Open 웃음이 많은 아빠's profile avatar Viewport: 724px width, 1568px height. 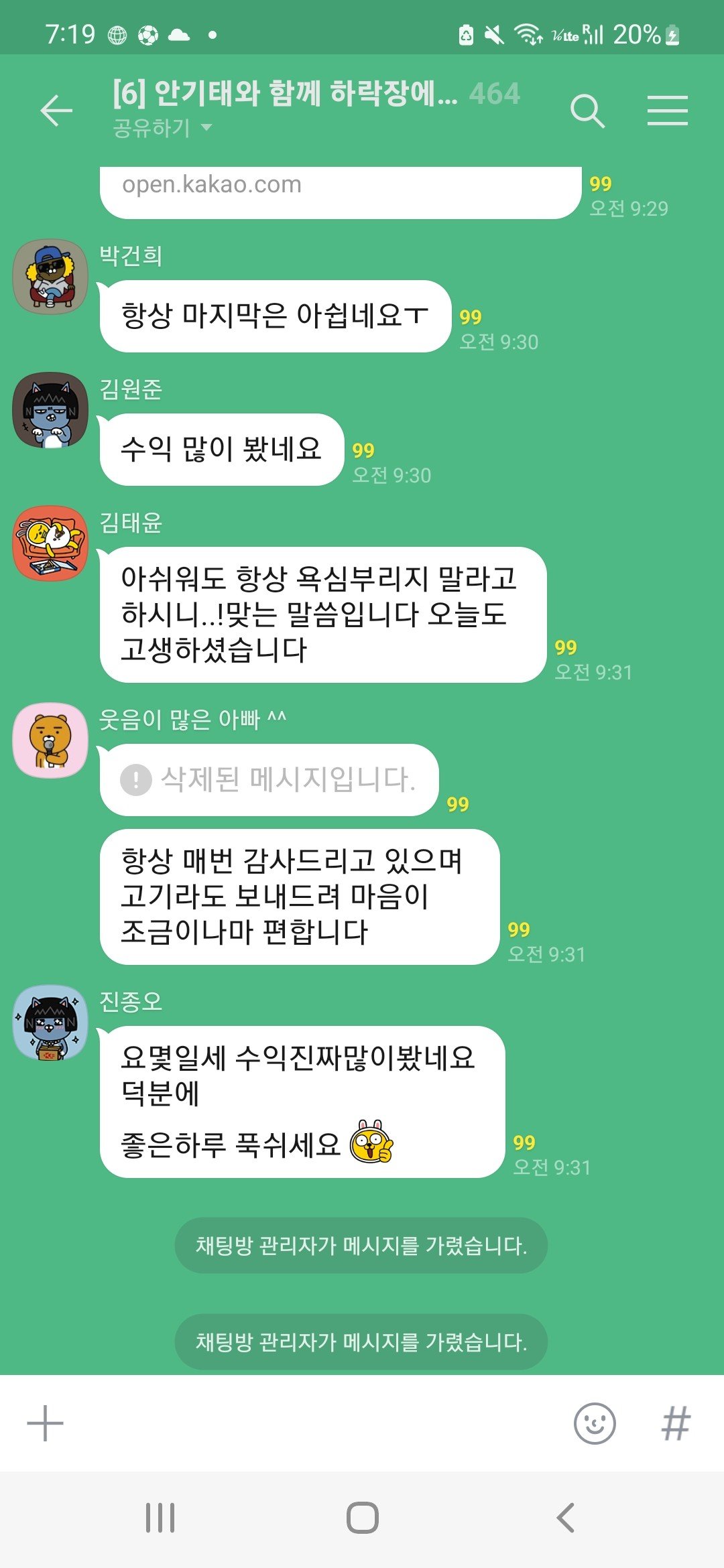point(50,740)
